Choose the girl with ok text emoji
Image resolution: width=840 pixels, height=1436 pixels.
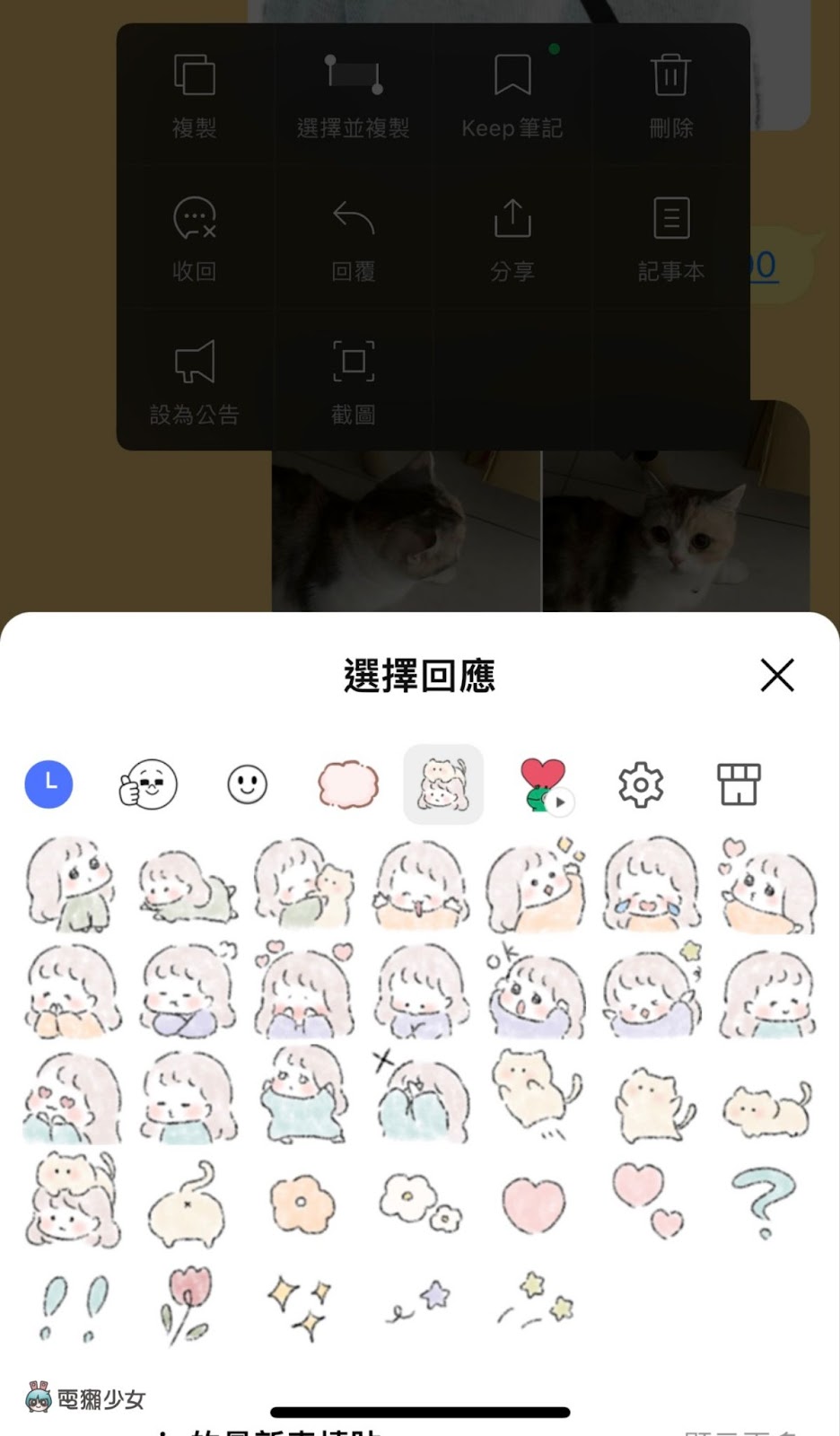536,992
